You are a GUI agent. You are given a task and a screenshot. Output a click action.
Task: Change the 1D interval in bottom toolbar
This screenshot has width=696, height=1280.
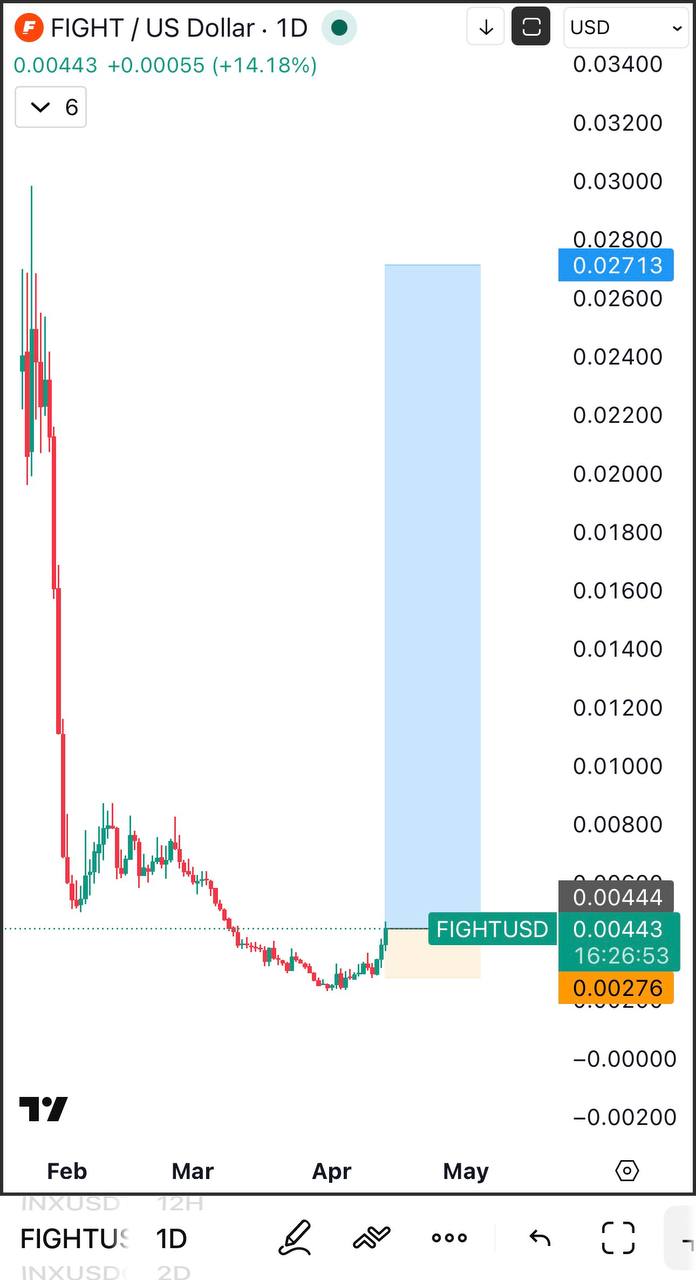[x=172, y=1239]
